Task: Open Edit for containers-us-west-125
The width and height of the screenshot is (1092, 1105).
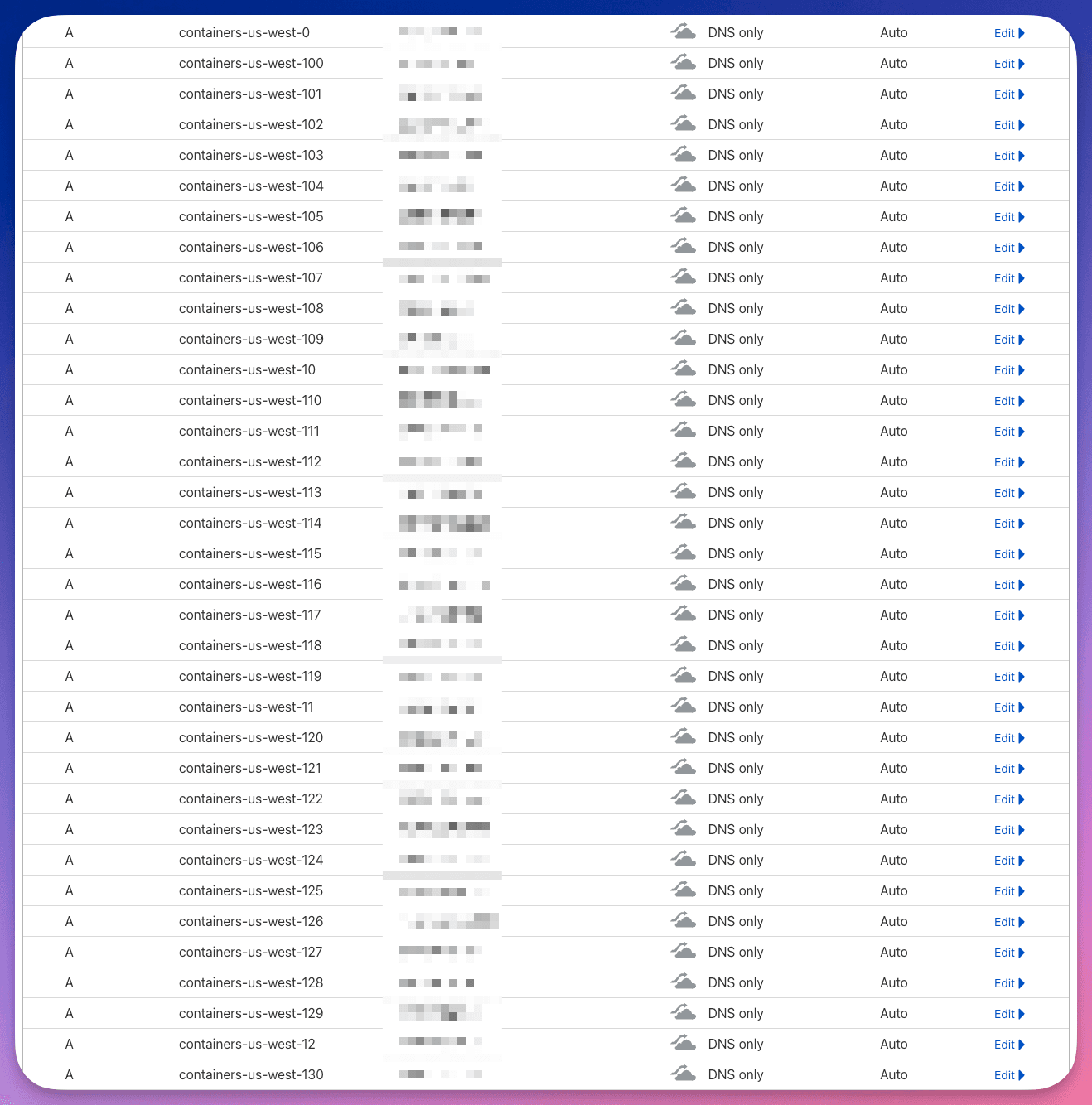Action: [x=1008, y=891]
